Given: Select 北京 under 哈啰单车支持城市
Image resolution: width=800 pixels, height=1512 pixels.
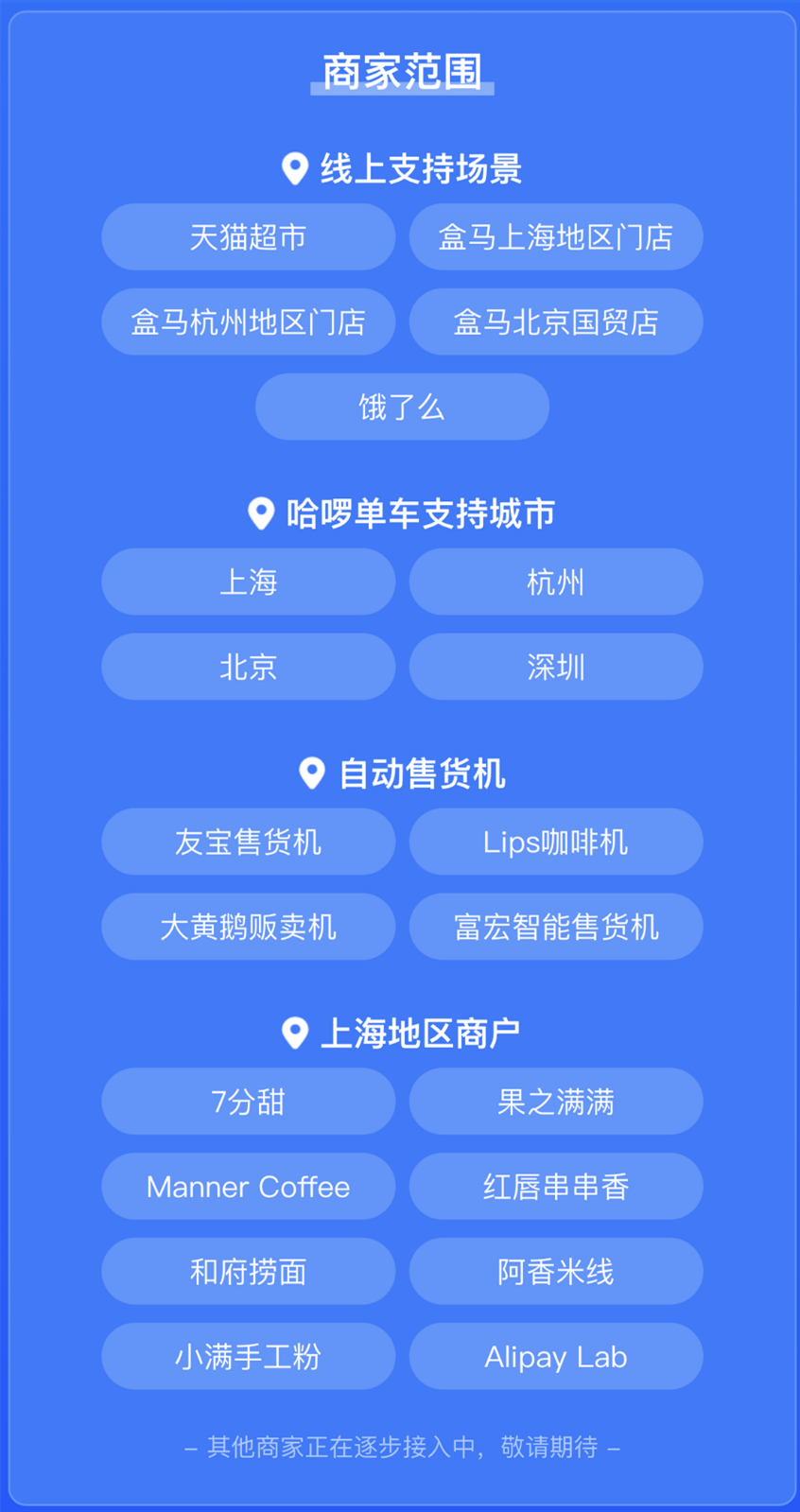Looking at the screenshot, I should (x=248, y=667).
